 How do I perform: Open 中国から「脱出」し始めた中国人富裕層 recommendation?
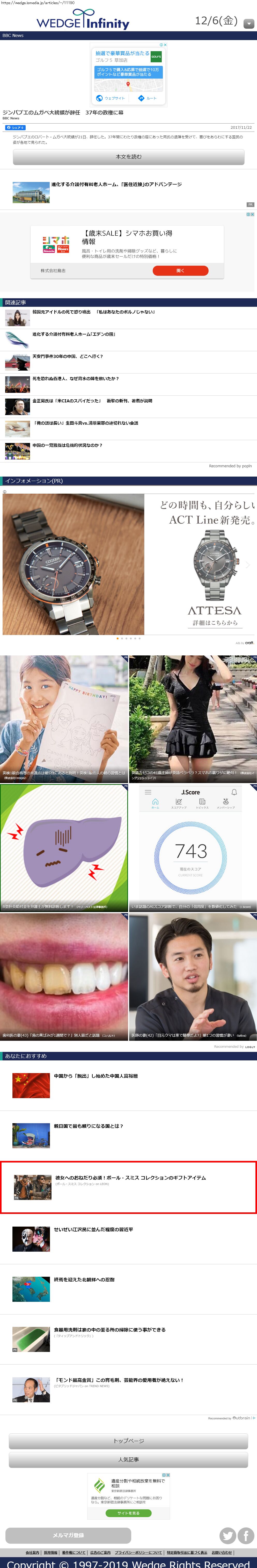[x=96, y=1076]
